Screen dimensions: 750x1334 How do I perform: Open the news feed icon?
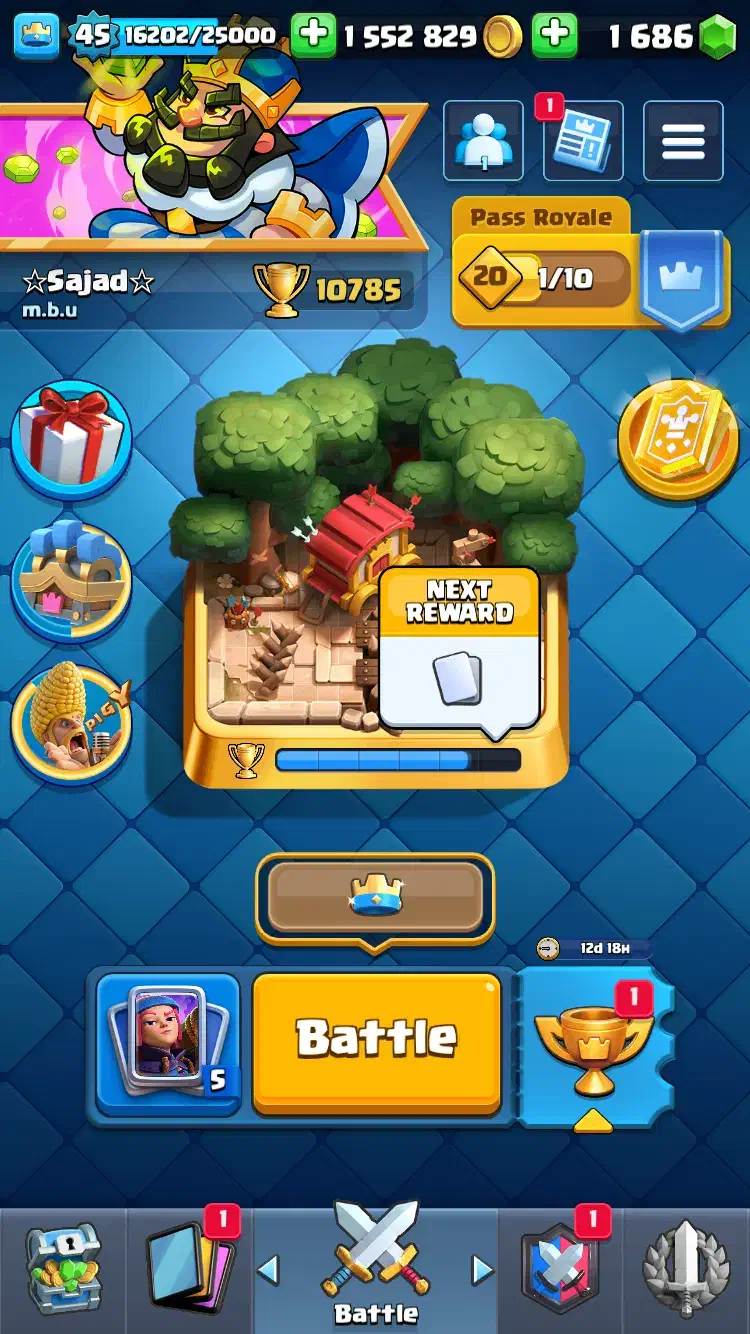click(x=583, y=142)
